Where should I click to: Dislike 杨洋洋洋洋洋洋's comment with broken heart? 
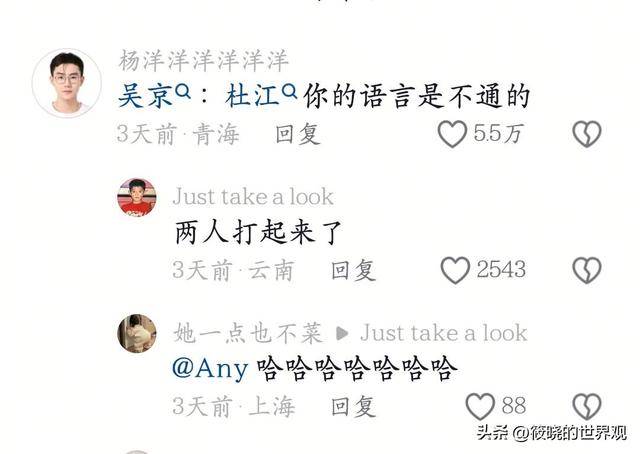pyautogui.click(x=586, y=134)
